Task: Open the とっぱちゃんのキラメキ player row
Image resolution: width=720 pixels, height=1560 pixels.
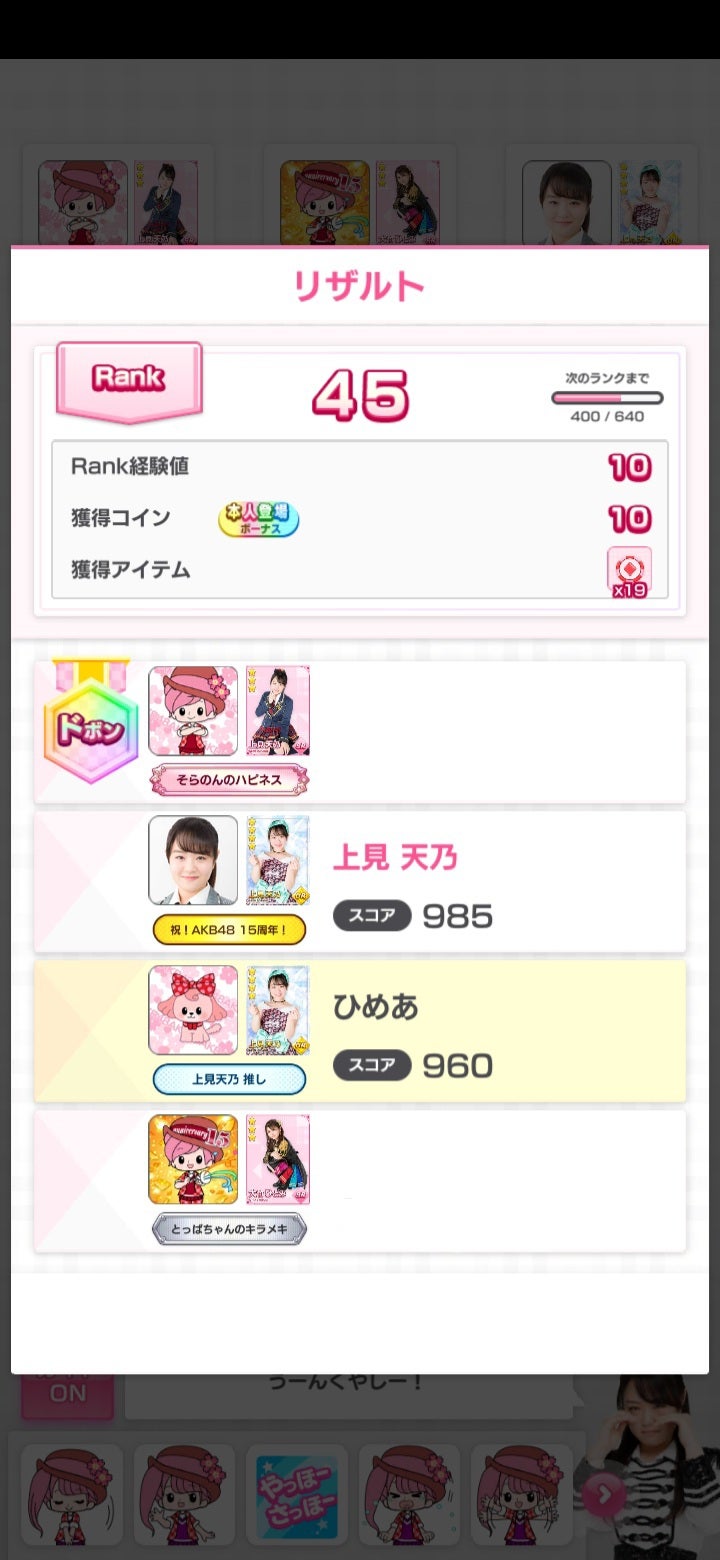Action: (x=360, y=1181)
